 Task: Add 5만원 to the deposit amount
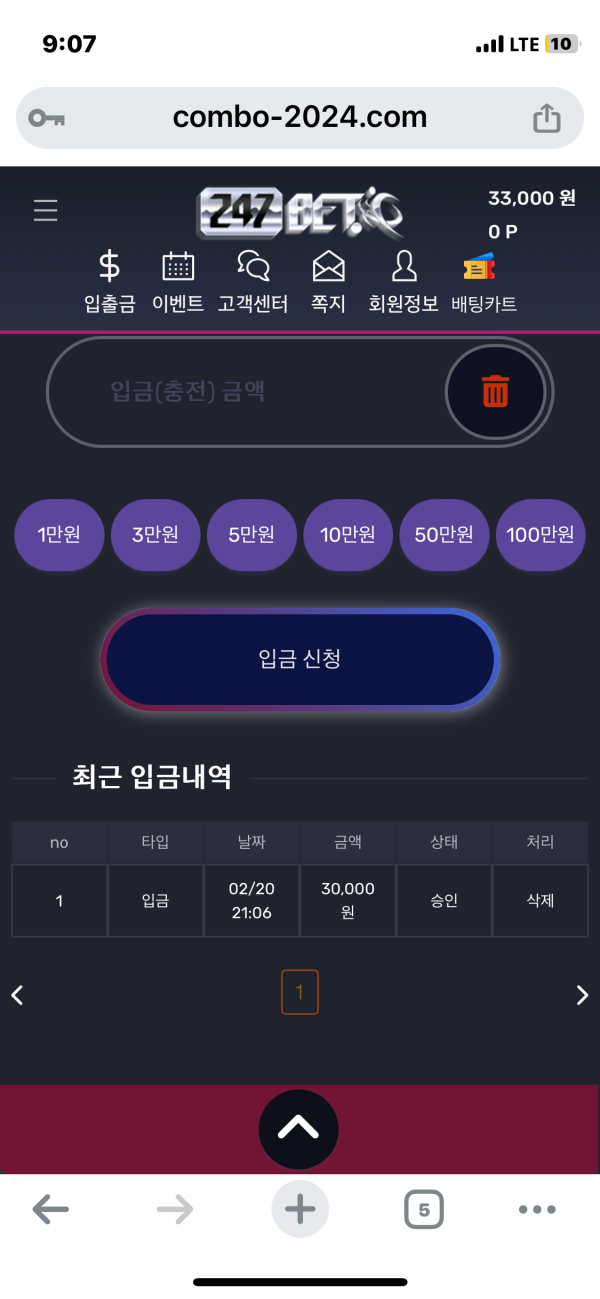click(251, 535)
